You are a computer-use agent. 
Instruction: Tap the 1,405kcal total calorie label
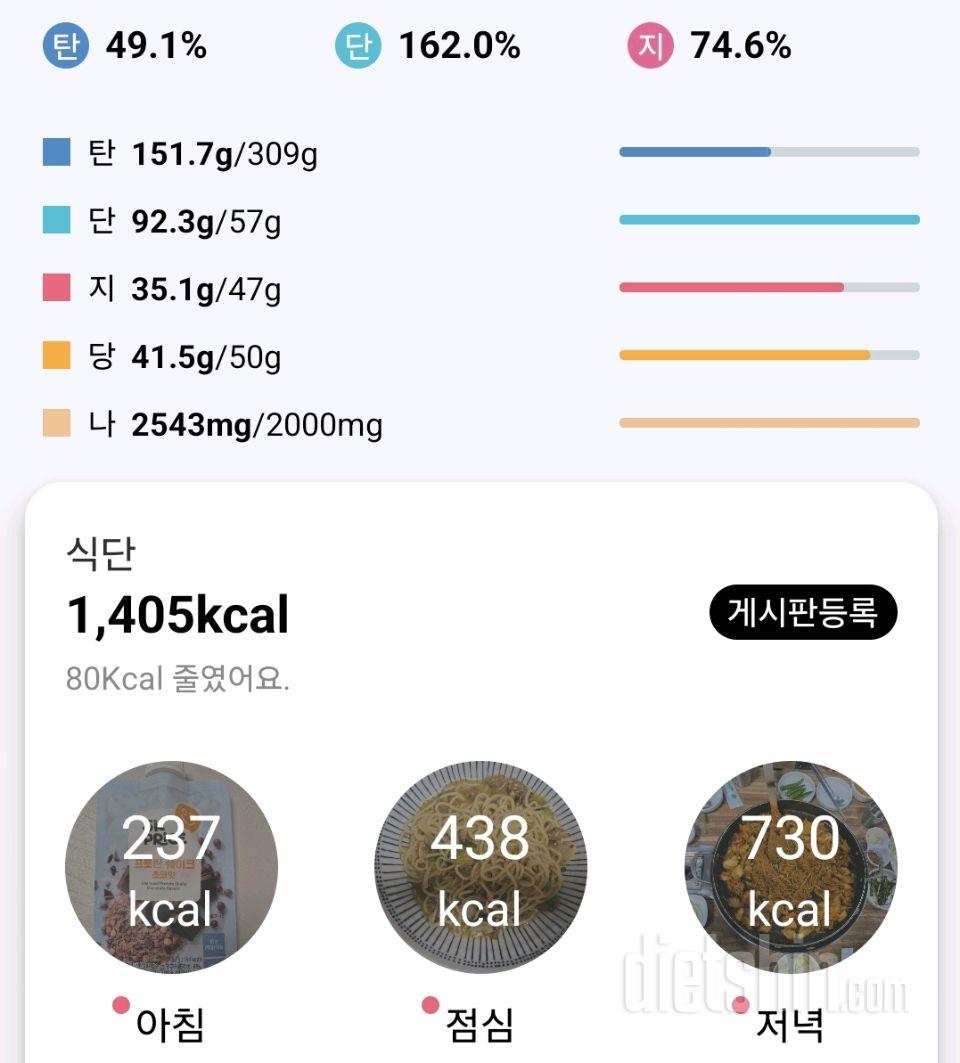click(178, 616)
